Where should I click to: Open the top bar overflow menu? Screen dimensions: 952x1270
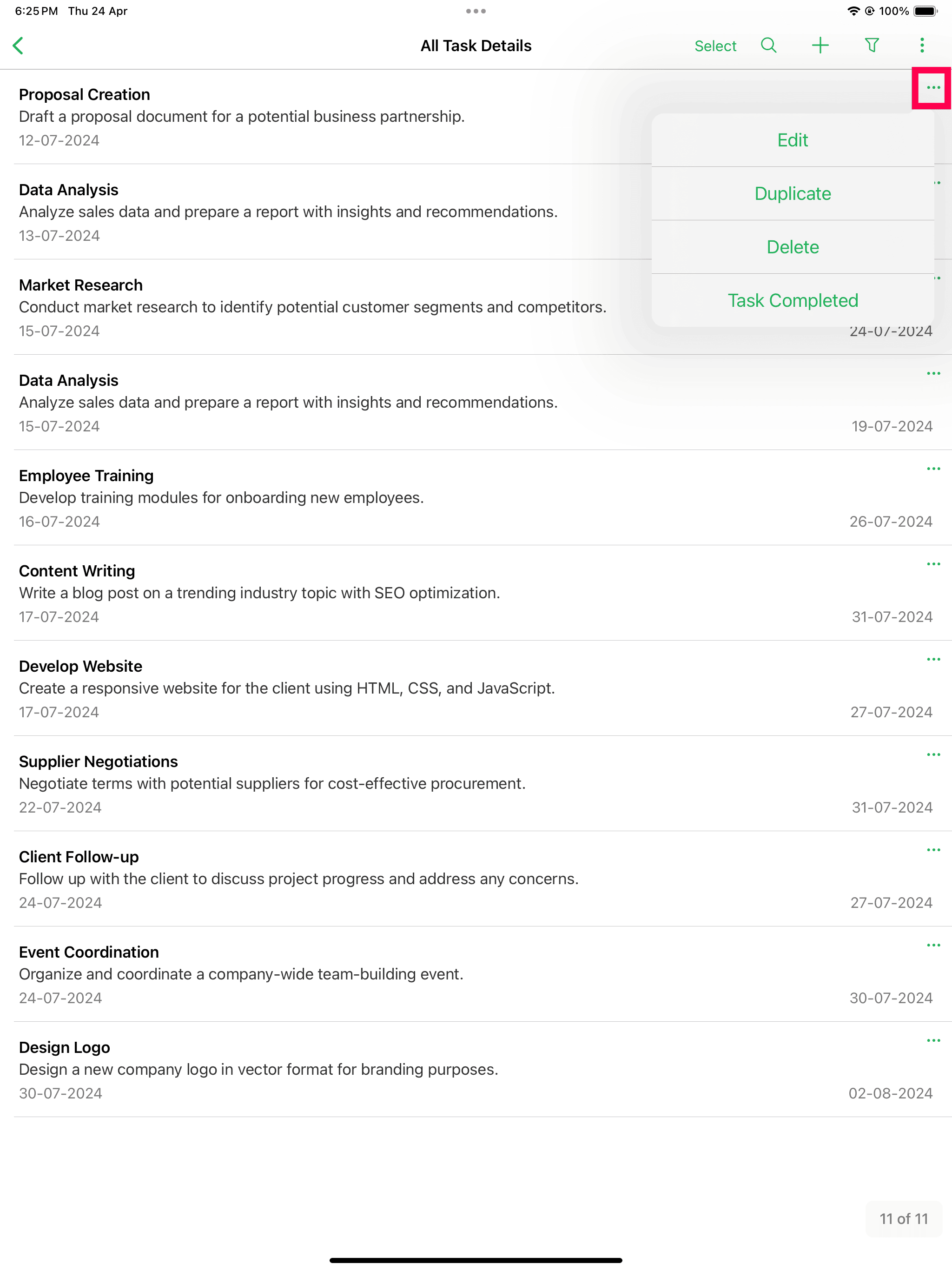922,46
